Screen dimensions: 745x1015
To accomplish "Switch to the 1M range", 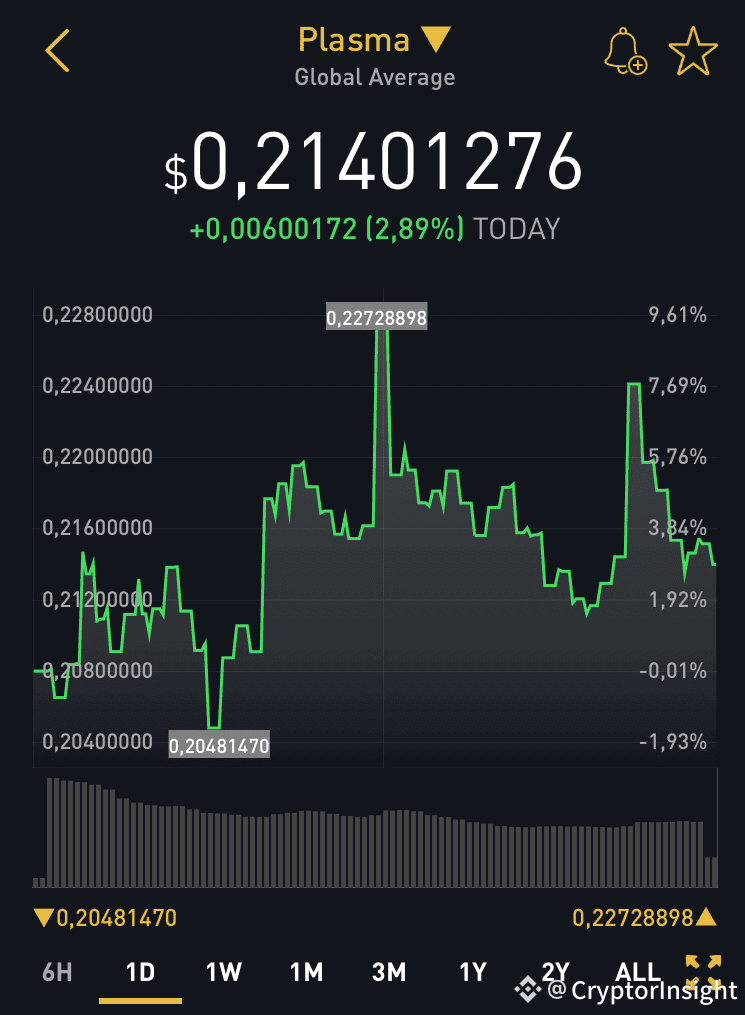I will pyautogui.click(x=306, y=971).
